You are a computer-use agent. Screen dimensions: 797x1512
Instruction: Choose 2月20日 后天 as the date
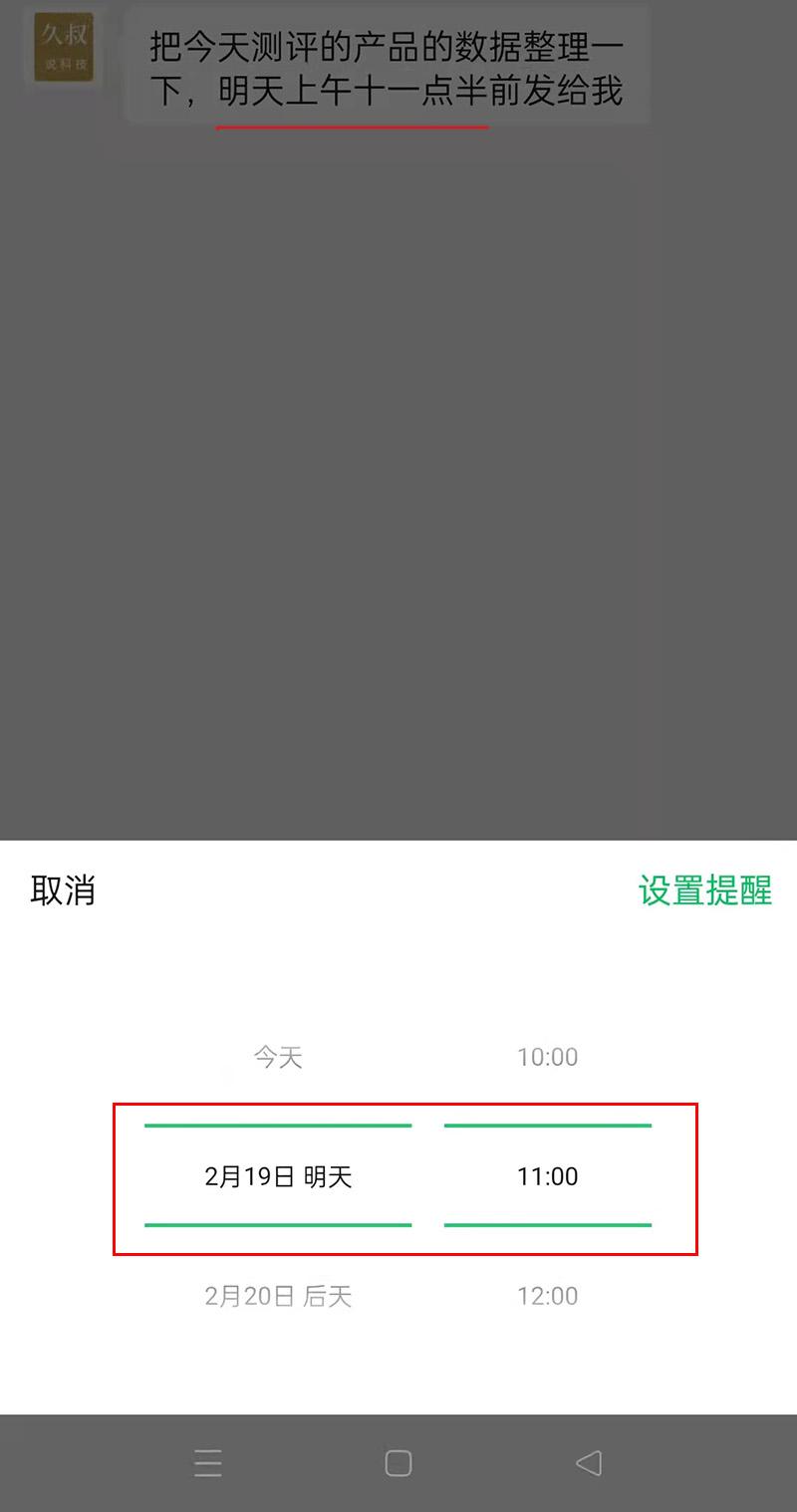click(278, 1296)
